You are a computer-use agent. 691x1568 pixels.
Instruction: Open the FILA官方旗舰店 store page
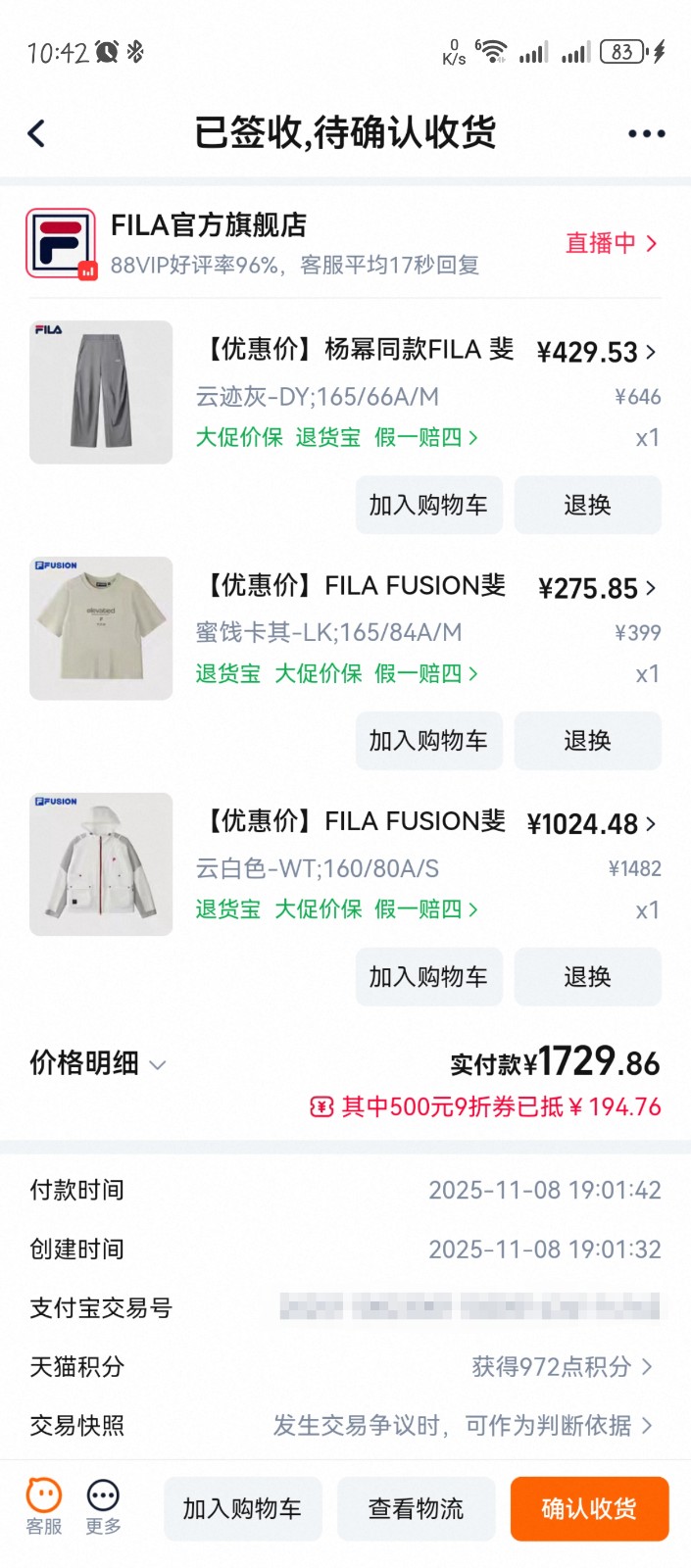coord(208,226)
